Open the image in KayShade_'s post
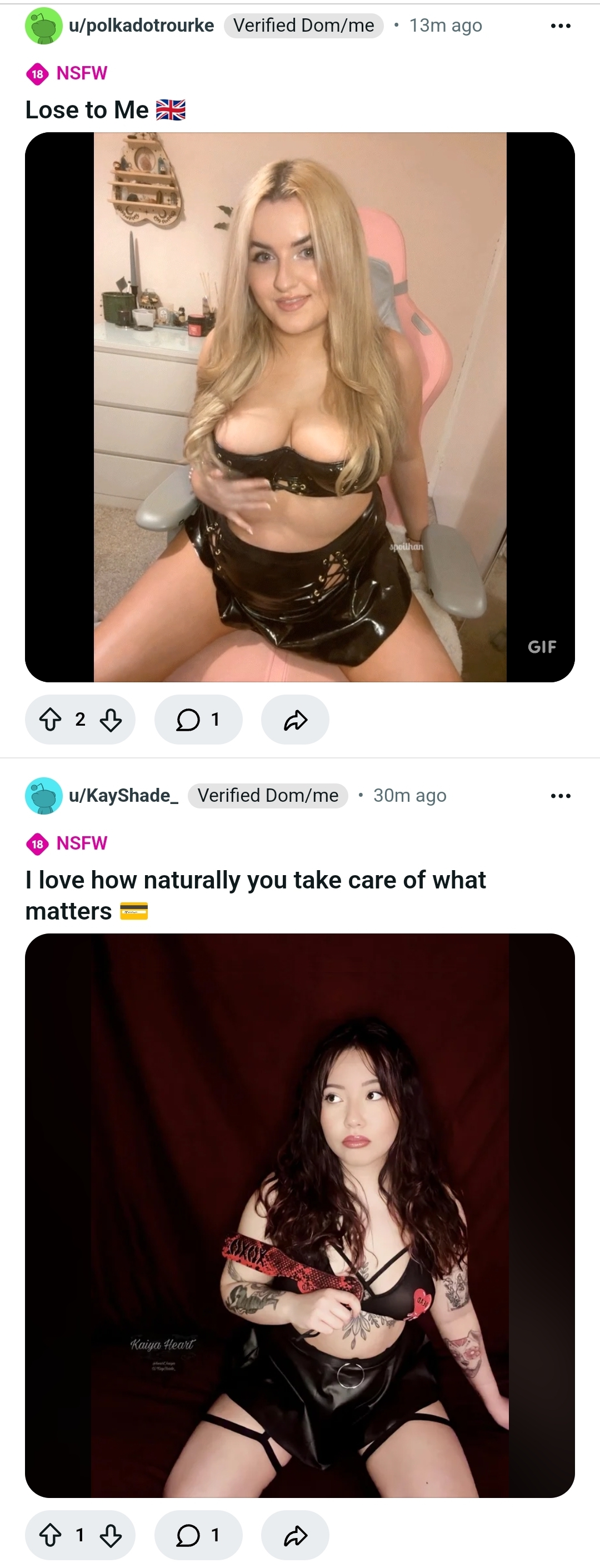The height and width of the screenshot is (1568, 600). tap(299, 1215)
